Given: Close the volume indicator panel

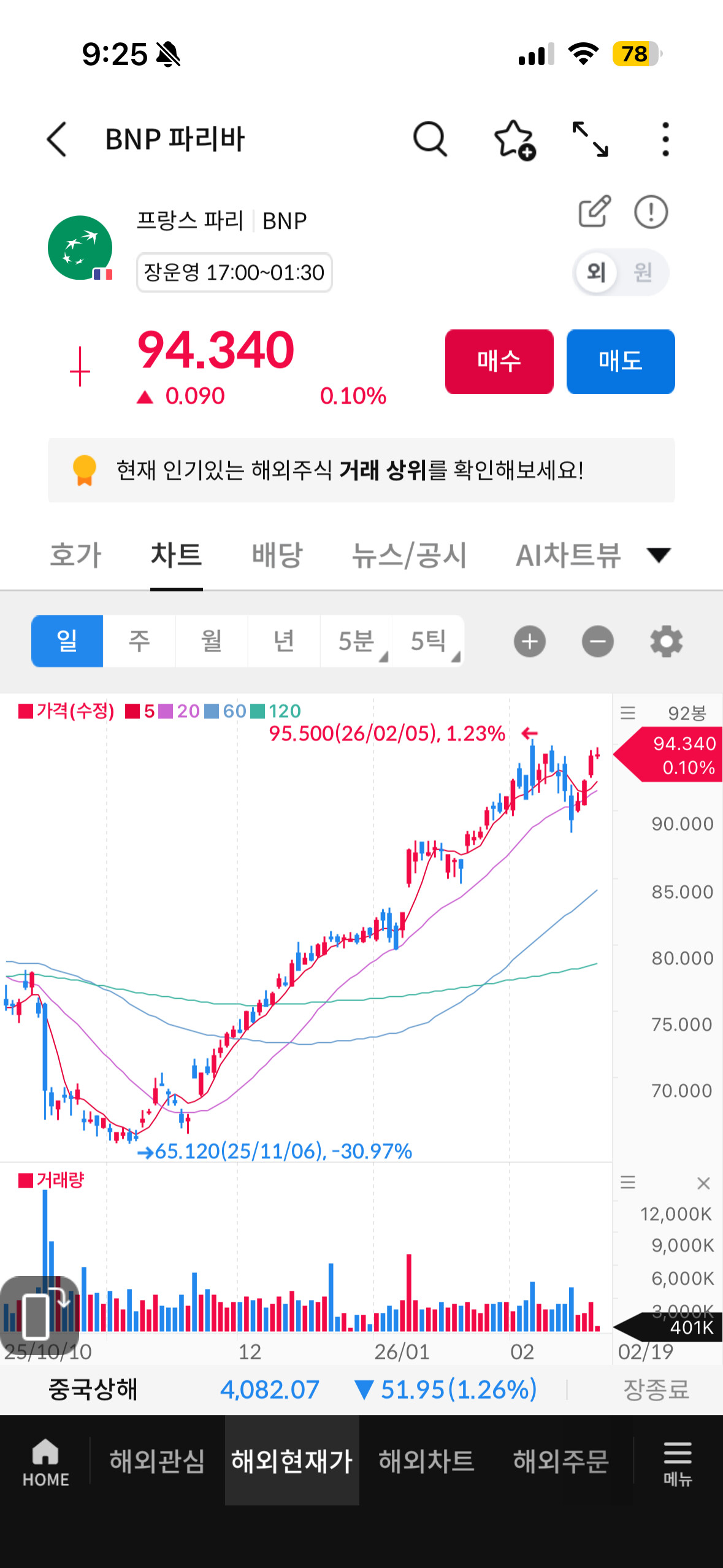Looking at the screenshot, I should (x=703, y=1183).
